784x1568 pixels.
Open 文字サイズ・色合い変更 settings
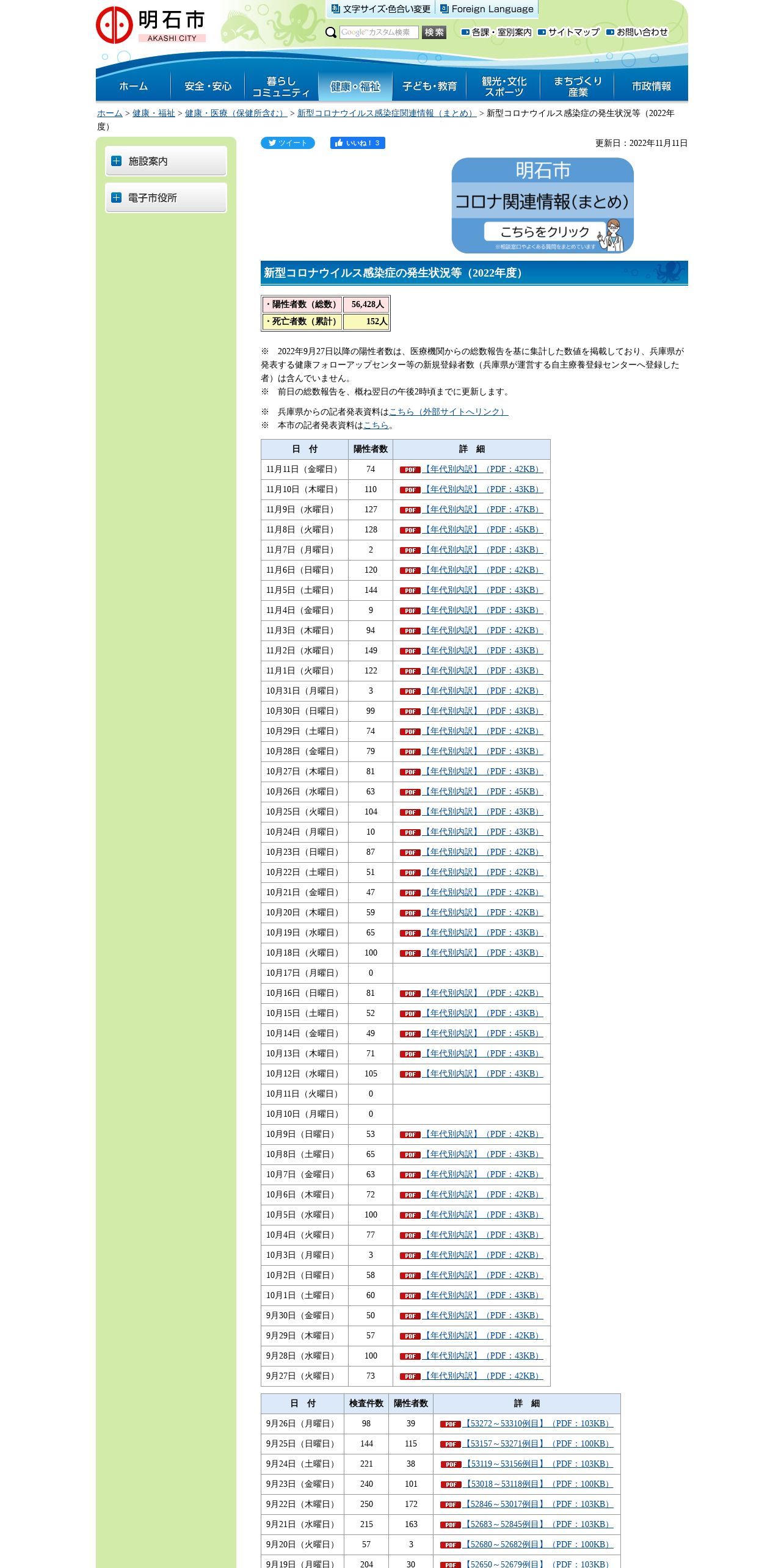point(381,9)
